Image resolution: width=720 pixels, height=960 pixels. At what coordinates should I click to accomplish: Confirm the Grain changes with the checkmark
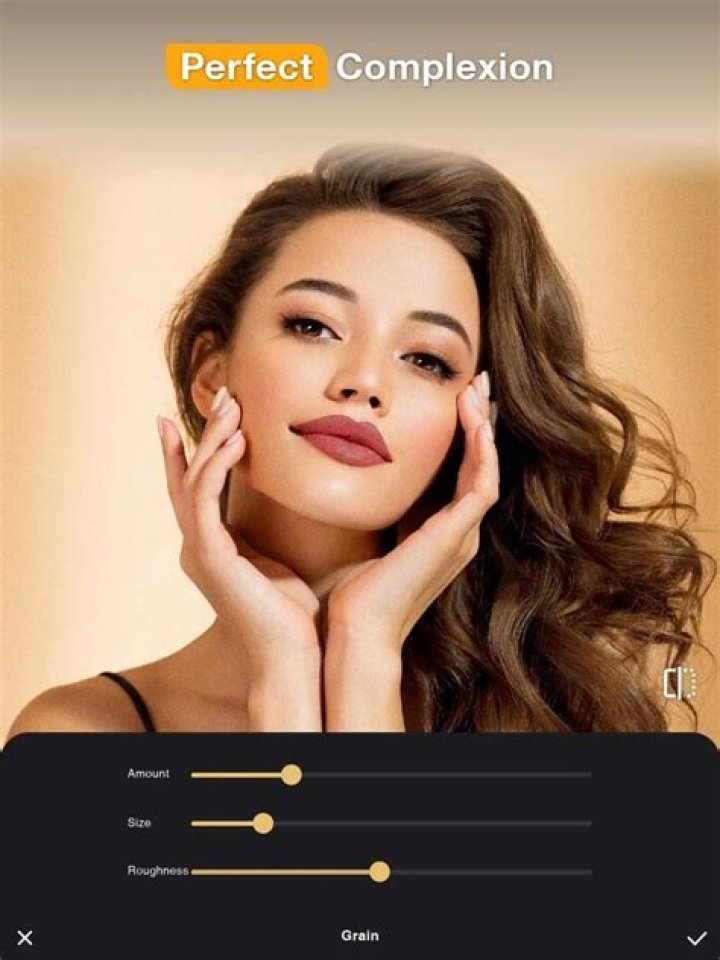(696, 937)
